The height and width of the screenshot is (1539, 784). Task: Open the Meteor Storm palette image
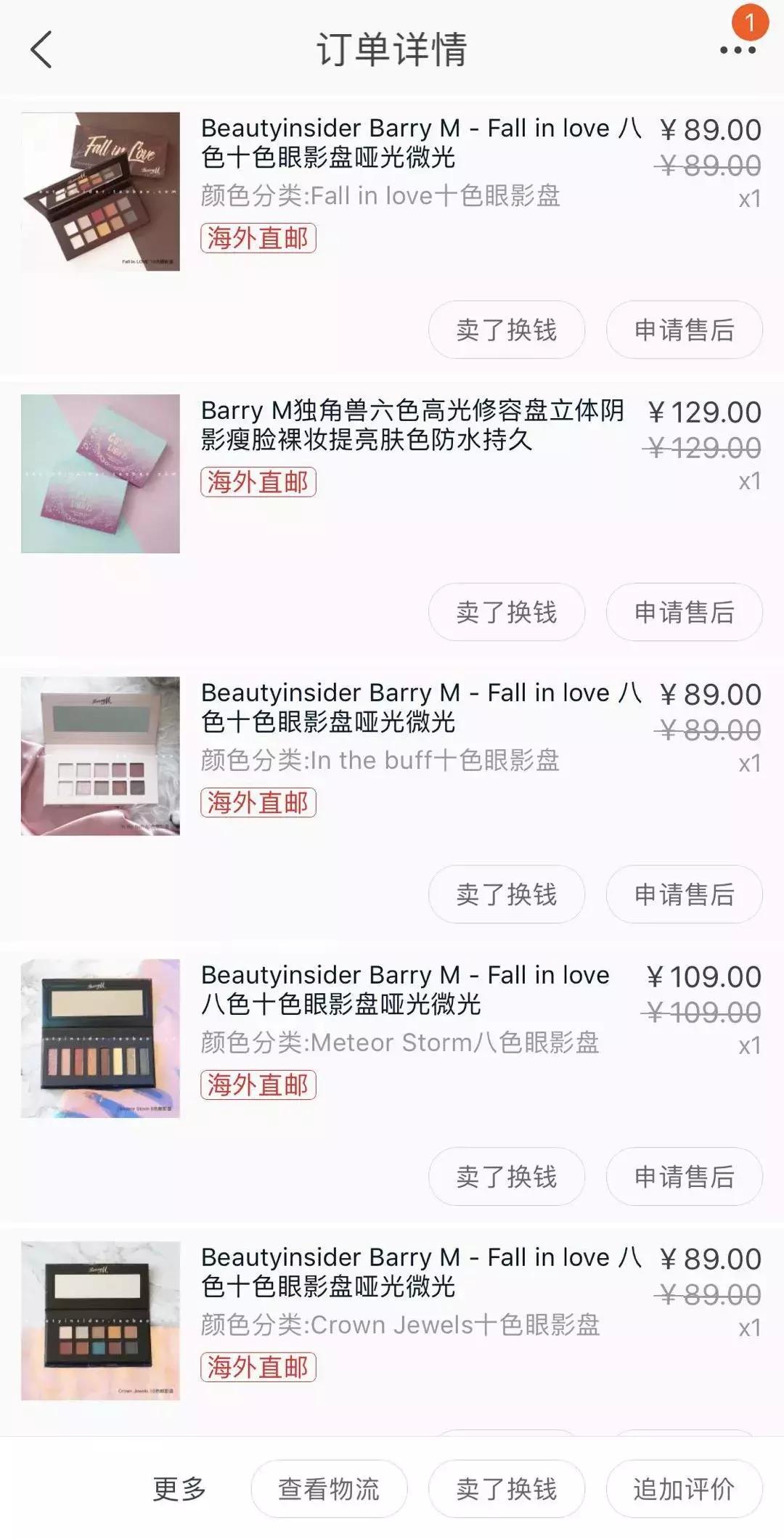(100, 1038)
